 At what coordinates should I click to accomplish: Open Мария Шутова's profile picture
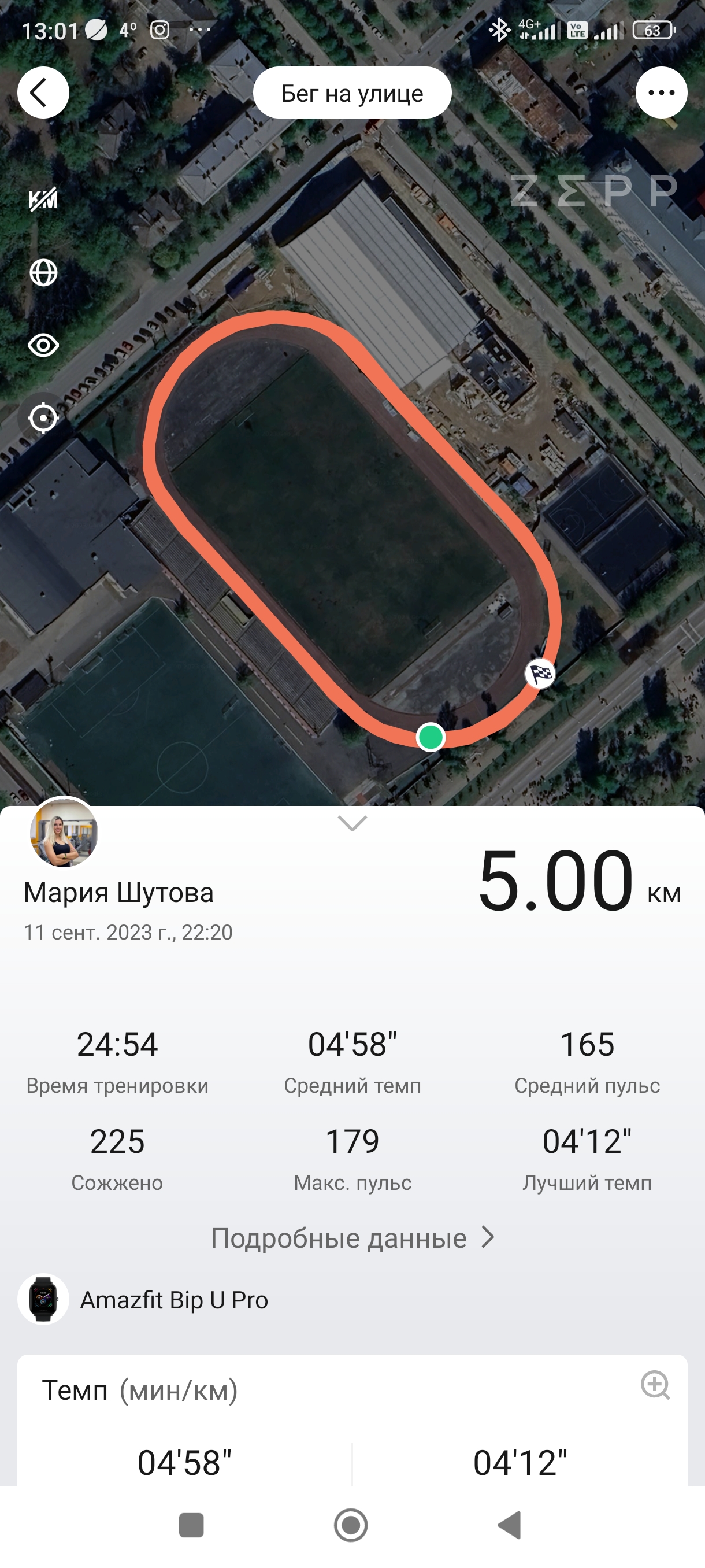point(64,832)
